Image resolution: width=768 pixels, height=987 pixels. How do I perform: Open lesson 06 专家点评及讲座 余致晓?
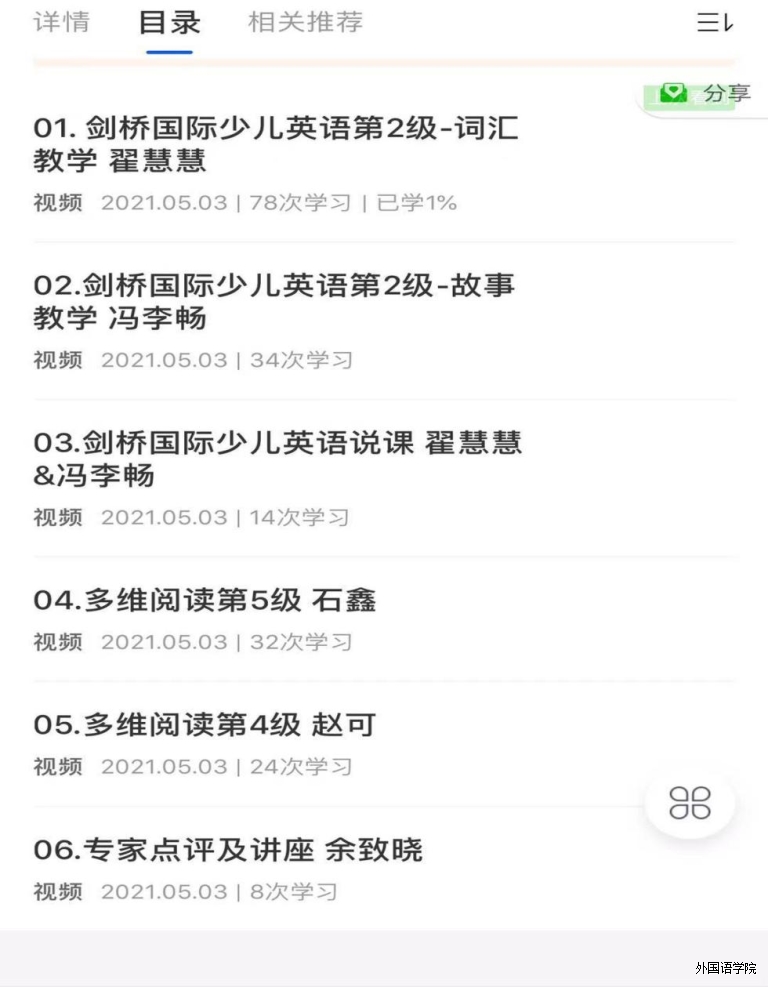click(228, 850)
